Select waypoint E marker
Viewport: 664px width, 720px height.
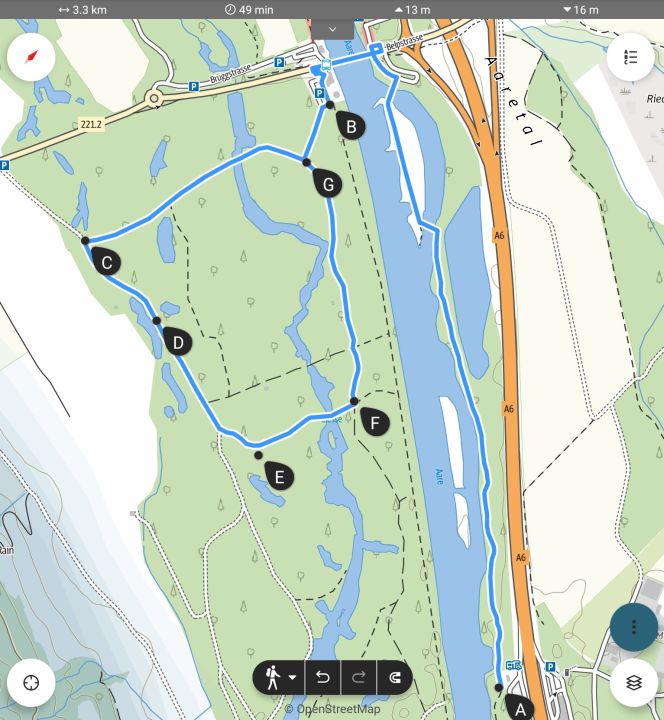pos(278,476)
